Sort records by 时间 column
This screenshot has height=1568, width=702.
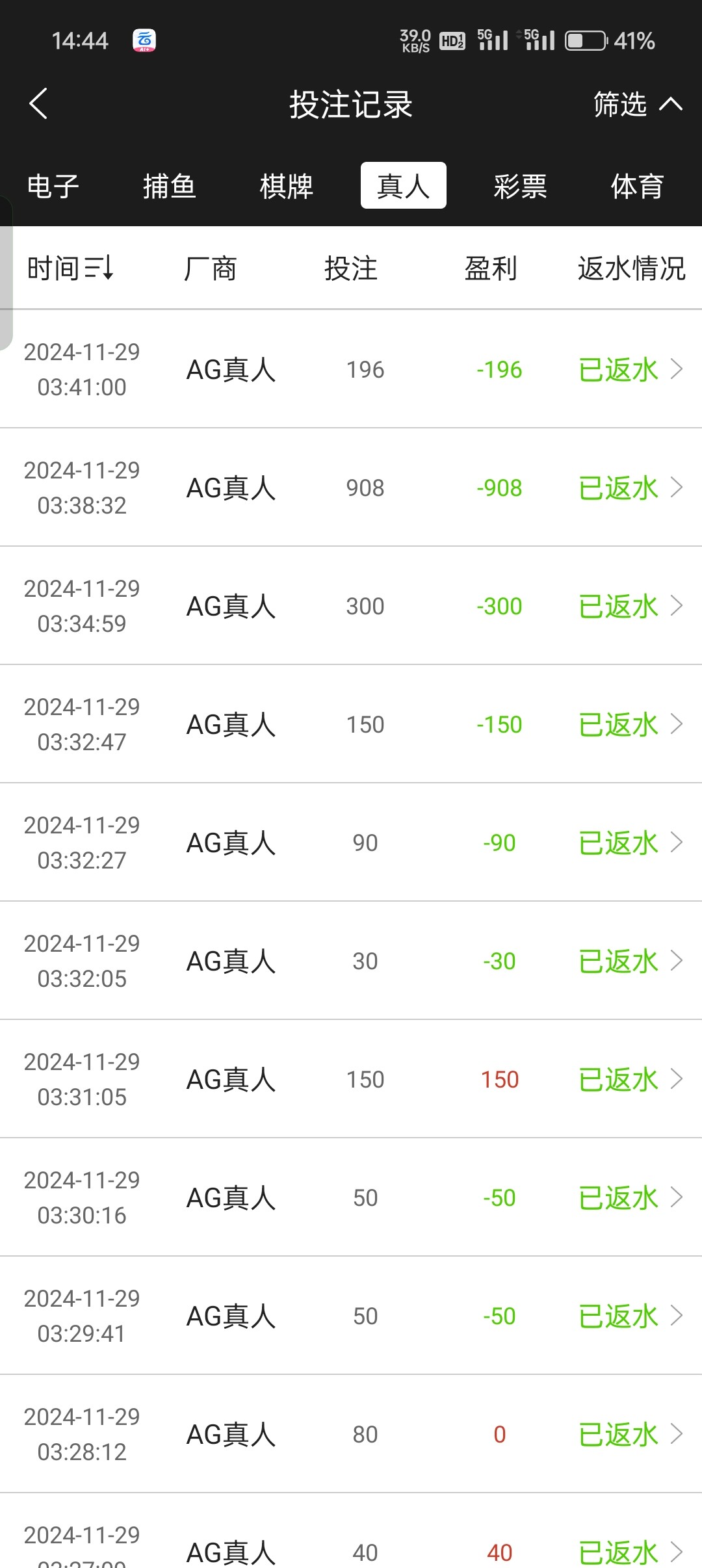[70, 268]
